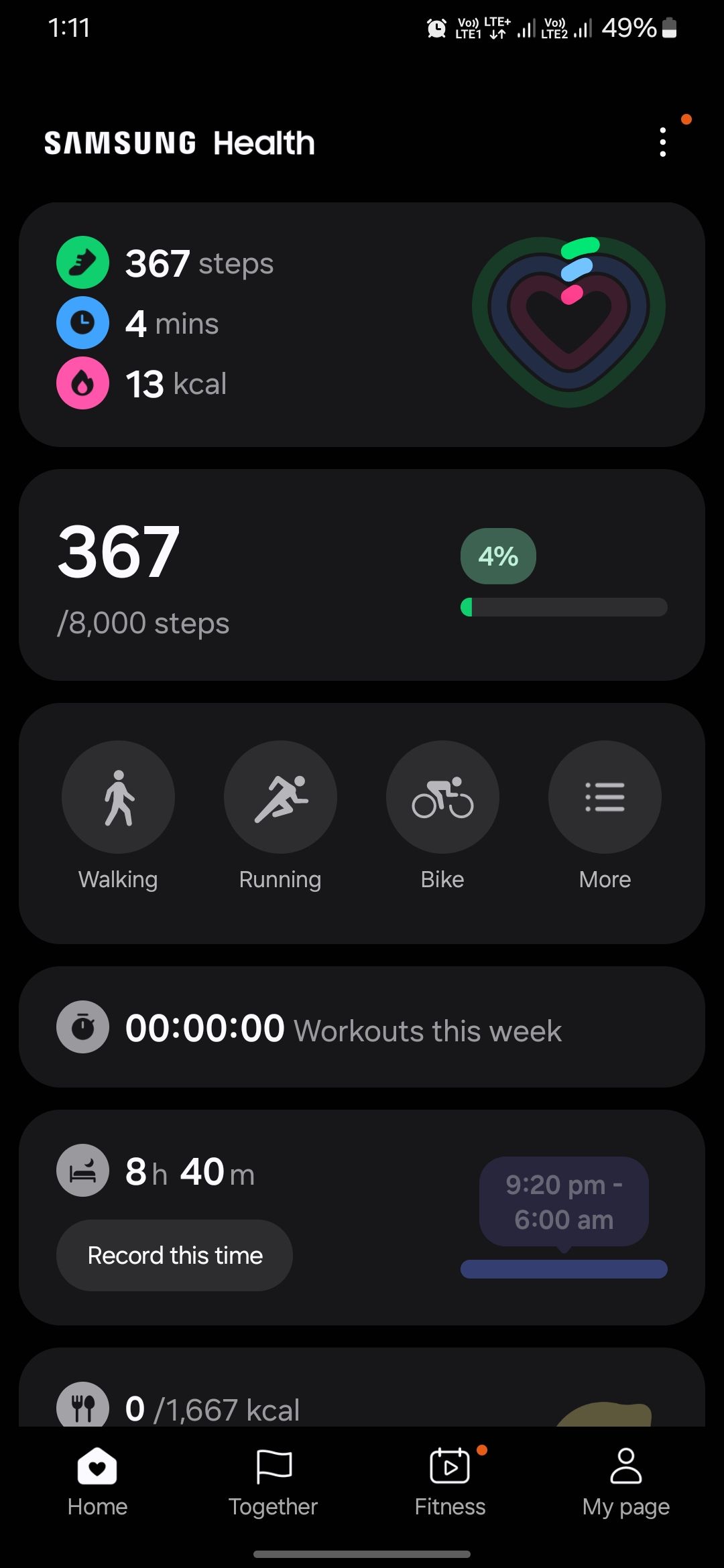Open workouts this week details
This screenshot has height=1568, width=724.
coord(362,1027)
